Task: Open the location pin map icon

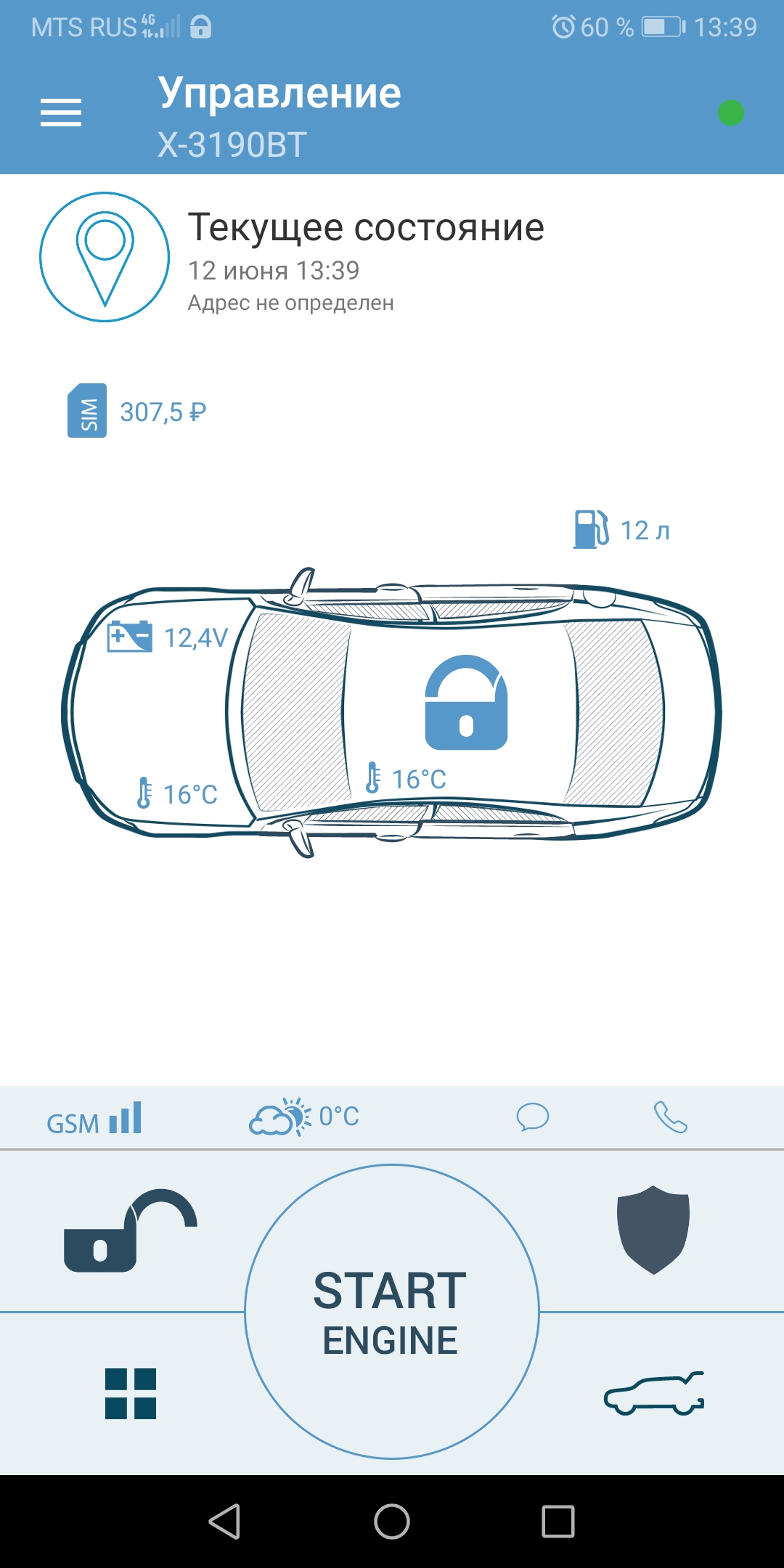Action: pos(105,257)
